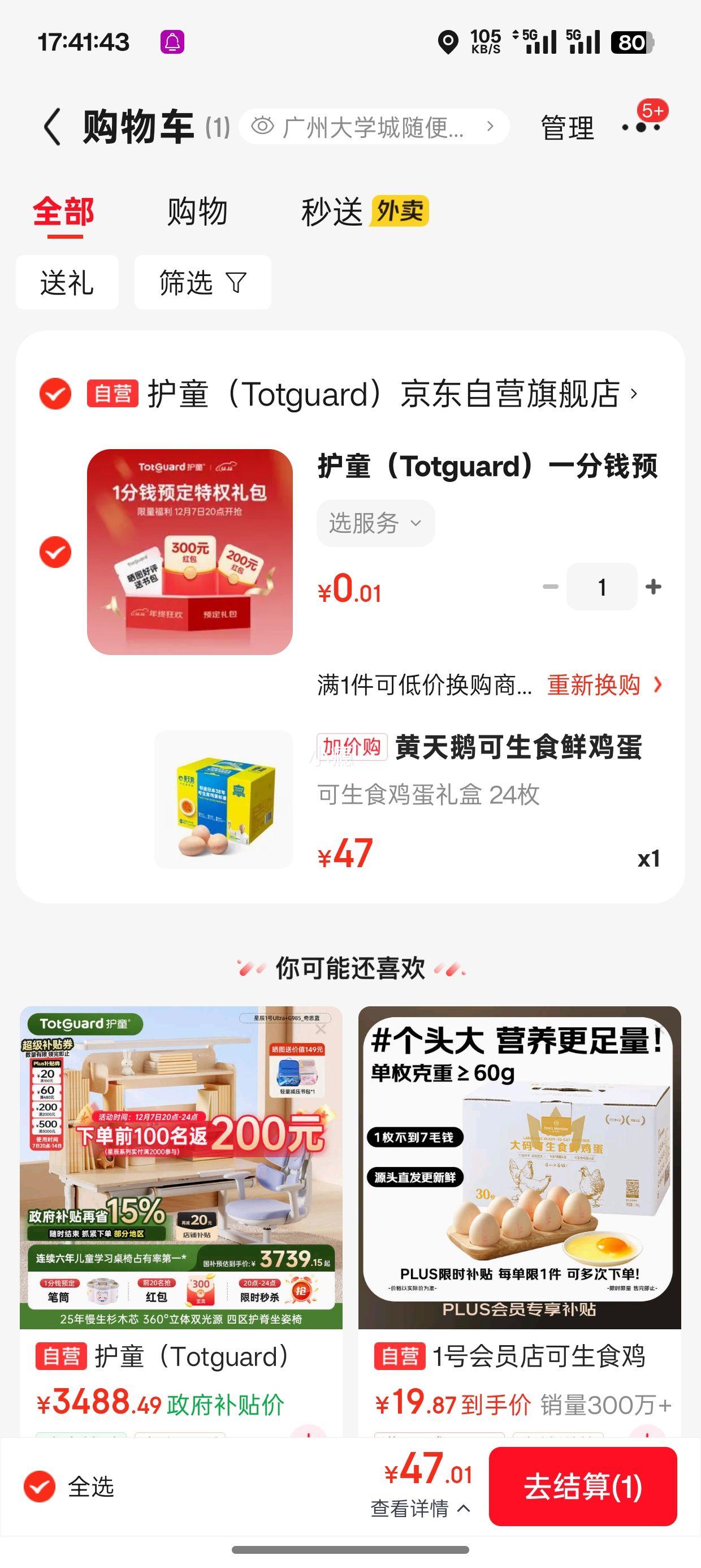
Task: Uncheck the 护童 store checkbox
Action: [55, 394]
